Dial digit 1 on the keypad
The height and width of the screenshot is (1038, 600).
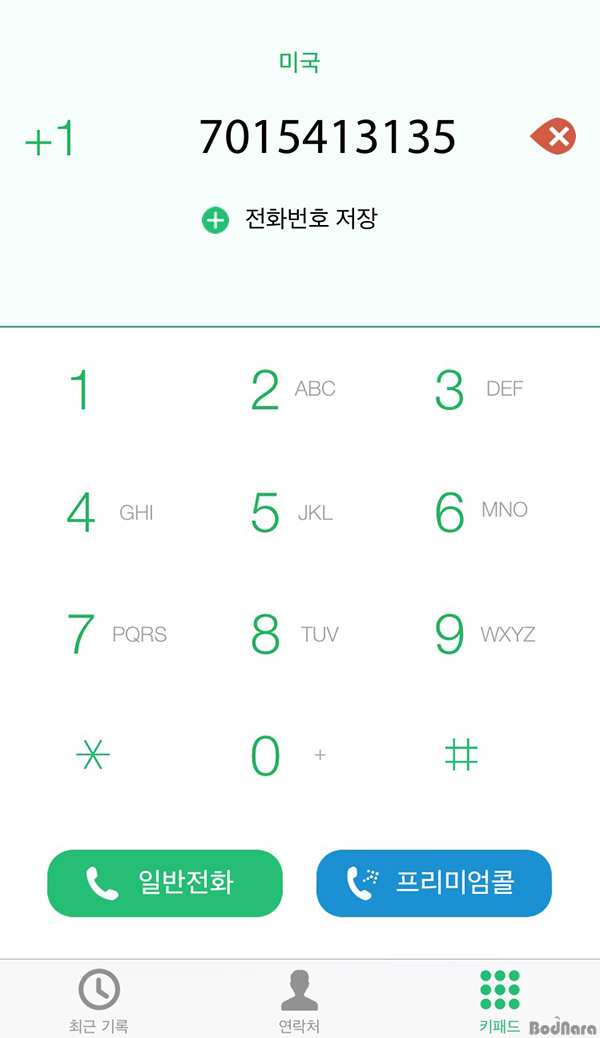pyautogui.click(x=80, y=389)
